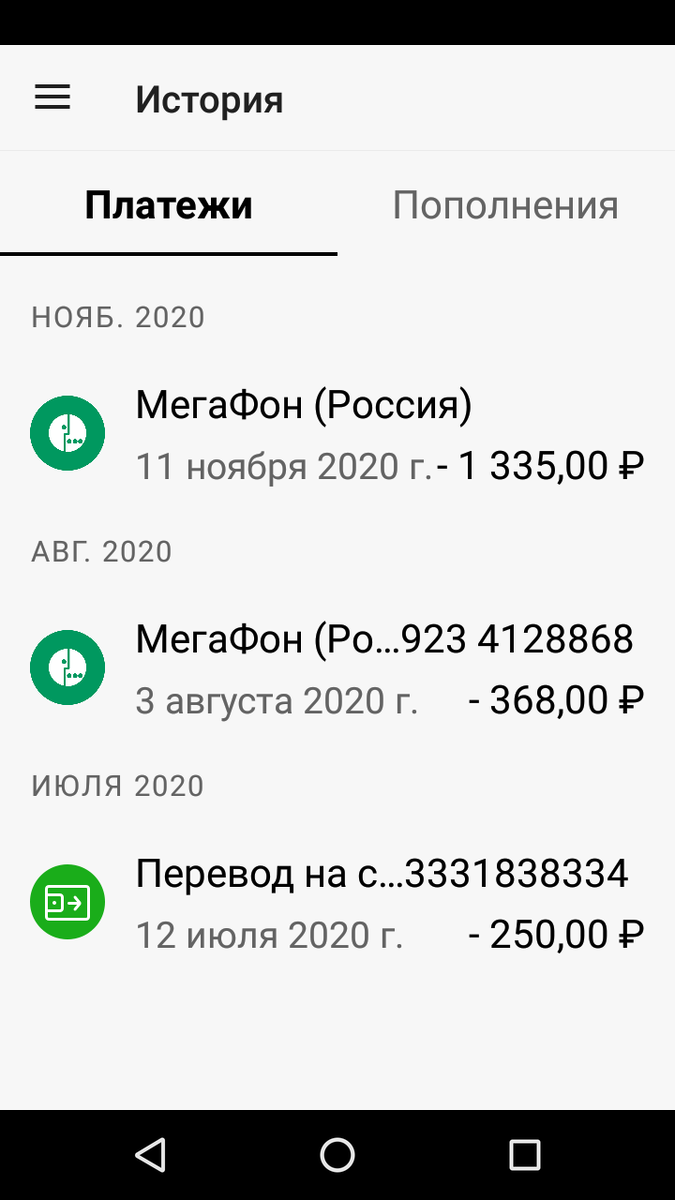Image resolution: width=675 pixels, height=1200 pixels.
Task: Open the 3 августа МегаФон payment for 368,00 ₽
Action: point(337,668)
